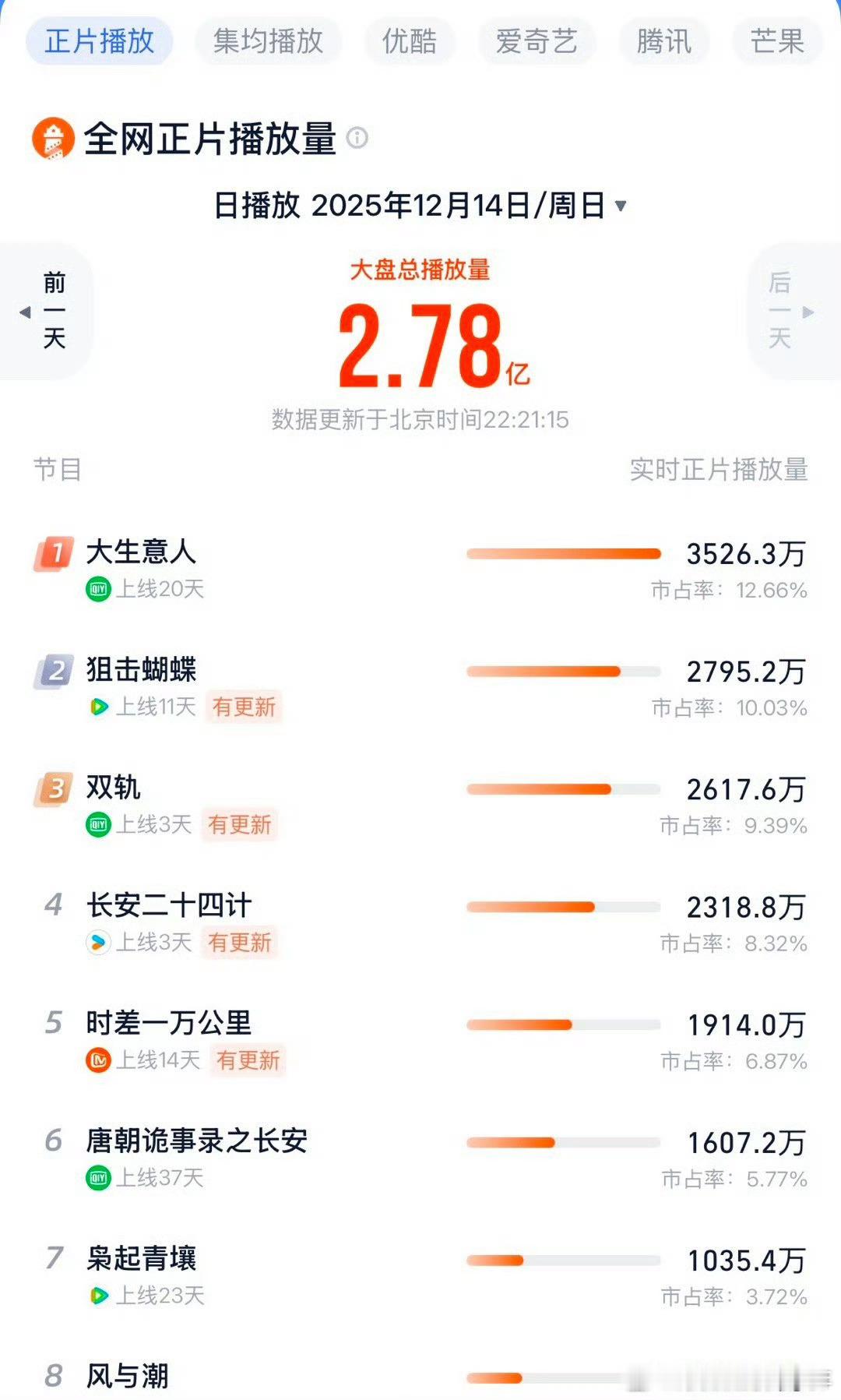The image size is (841, 1400).
Task: Click the Youku icon under 长安二十四计
Action: click(x=99, y=942)
